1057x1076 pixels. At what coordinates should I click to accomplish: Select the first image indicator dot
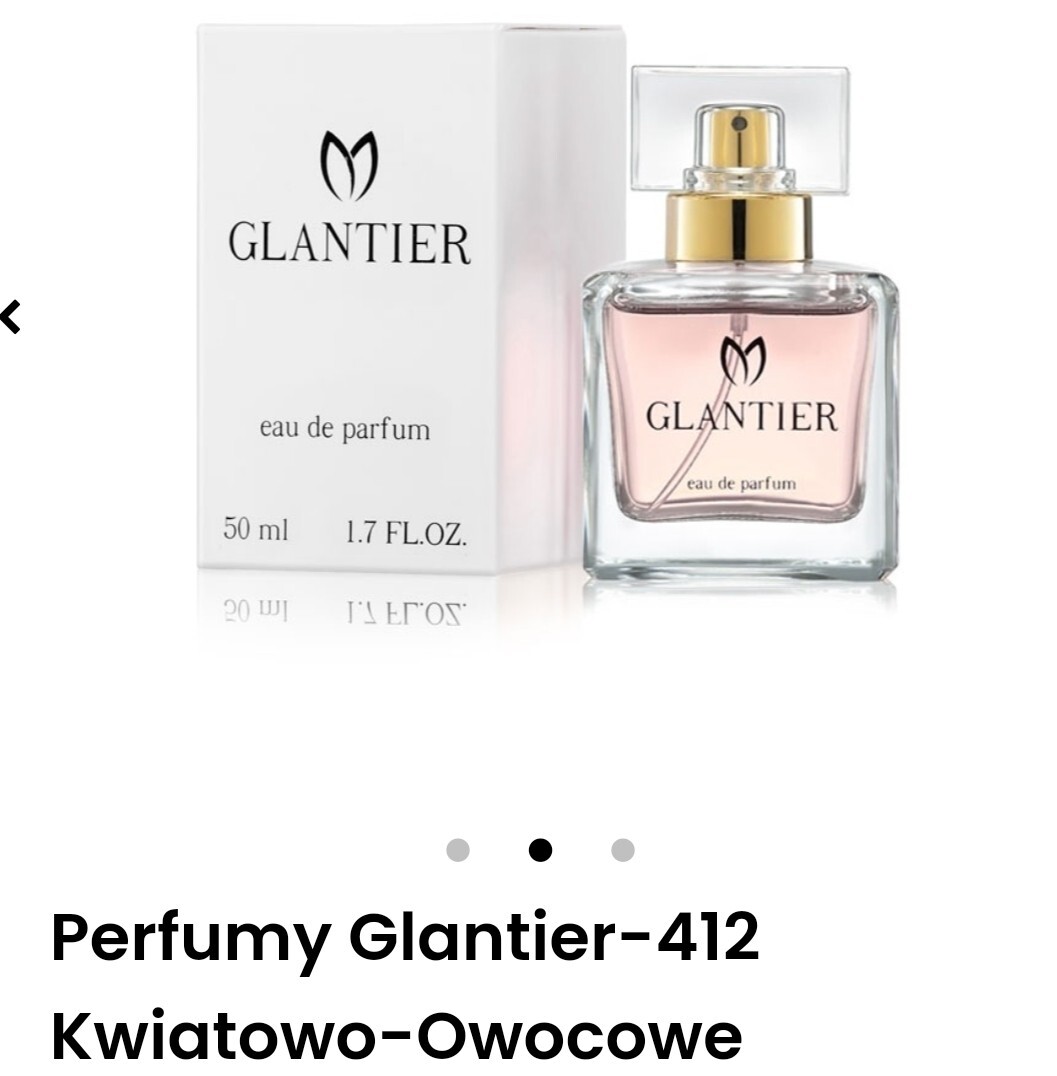(458, 850)
